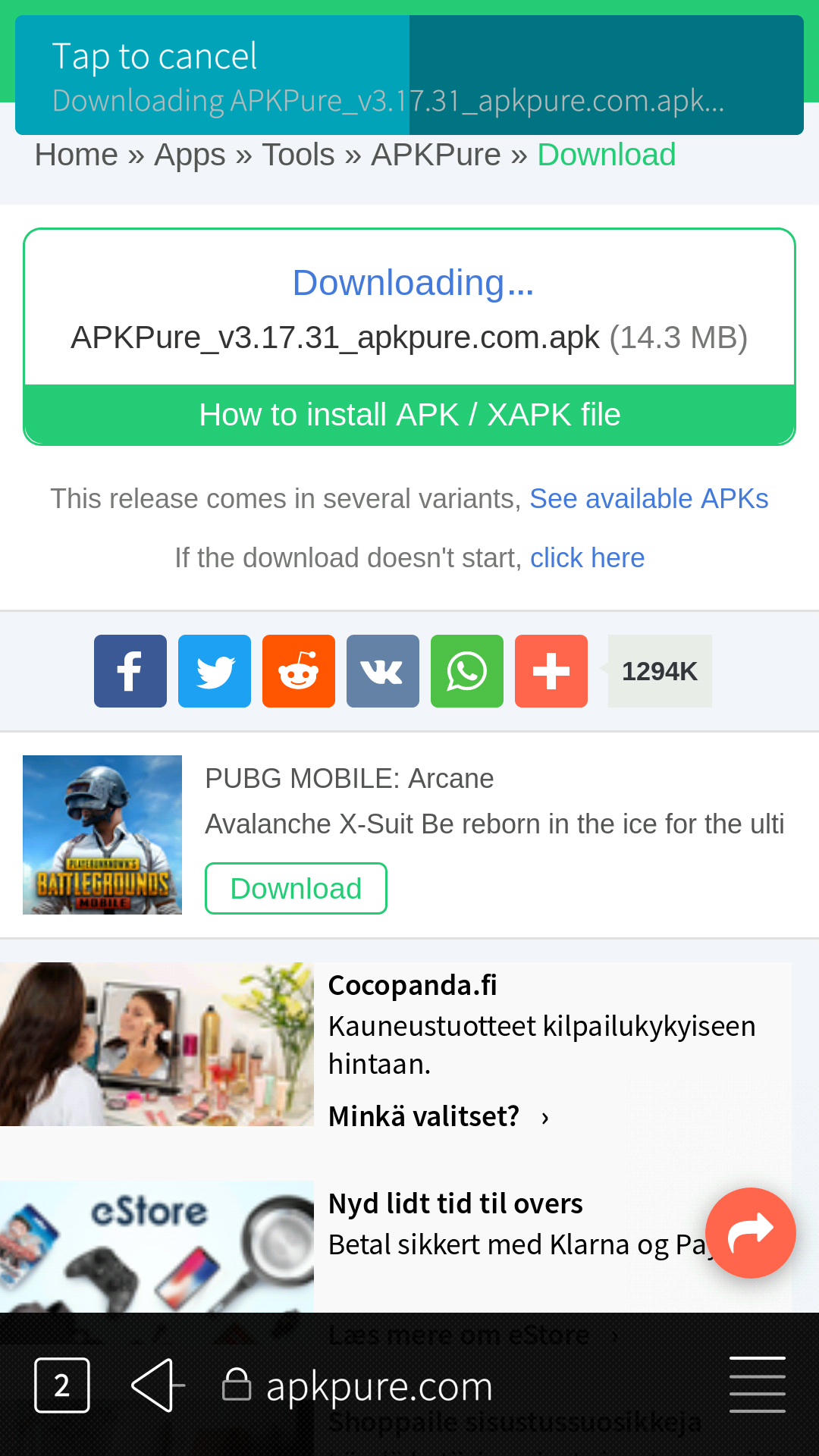The height and width of the screenshot is (1456, 819).
Task: See available APKs variants
Action: (648, 499)
